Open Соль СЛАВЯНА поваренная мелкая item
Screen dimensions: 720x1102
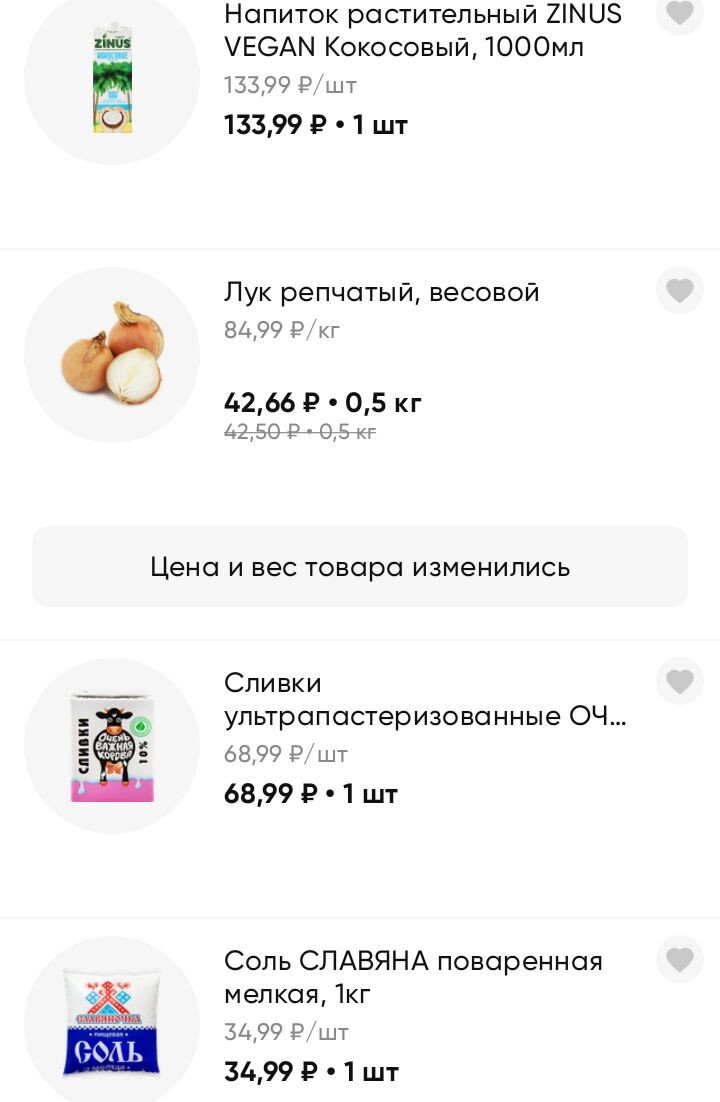pyautogui.click(x=413, y=977)
